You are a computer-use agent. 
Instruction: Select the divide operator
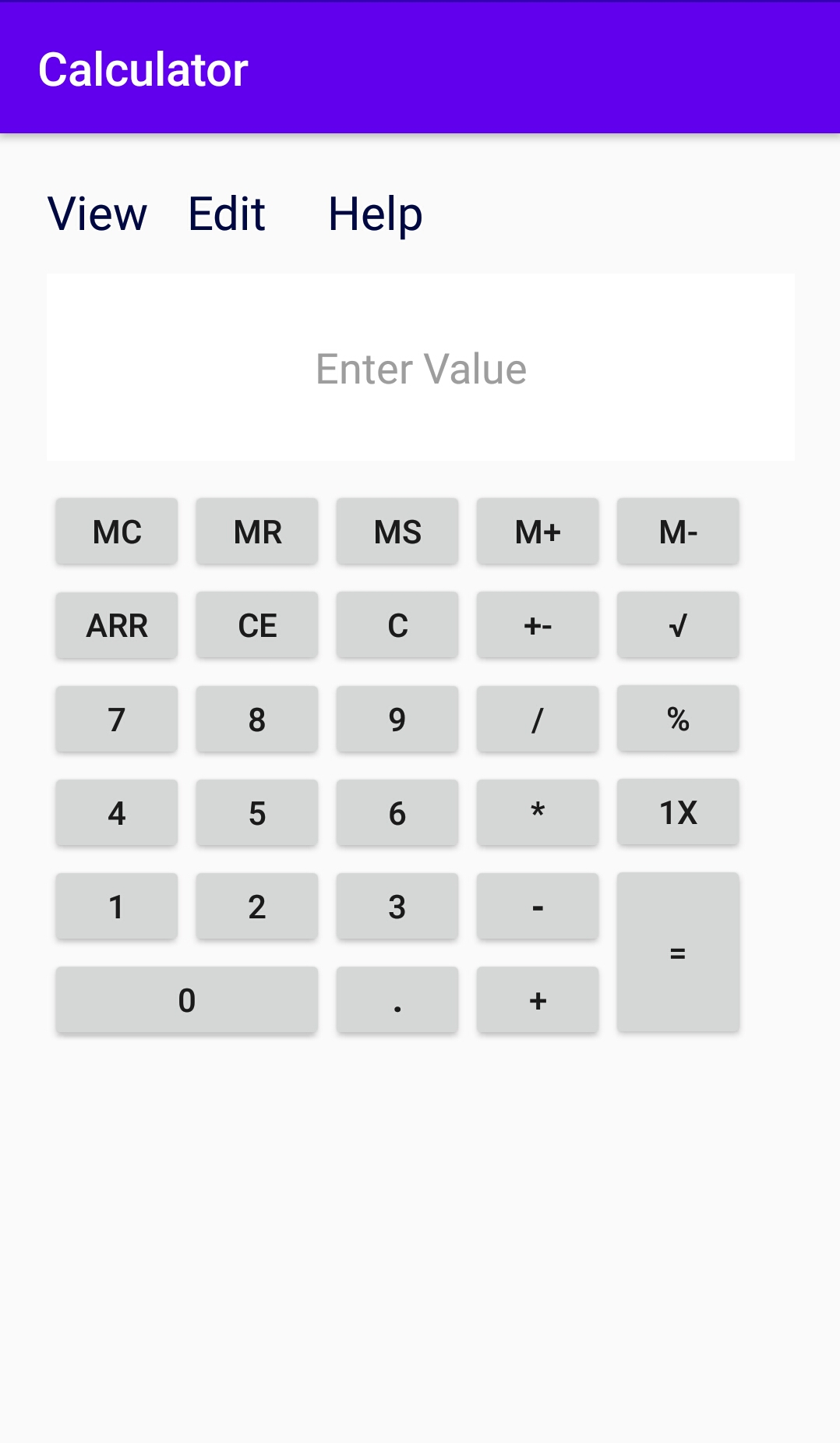tap(538, 719)
